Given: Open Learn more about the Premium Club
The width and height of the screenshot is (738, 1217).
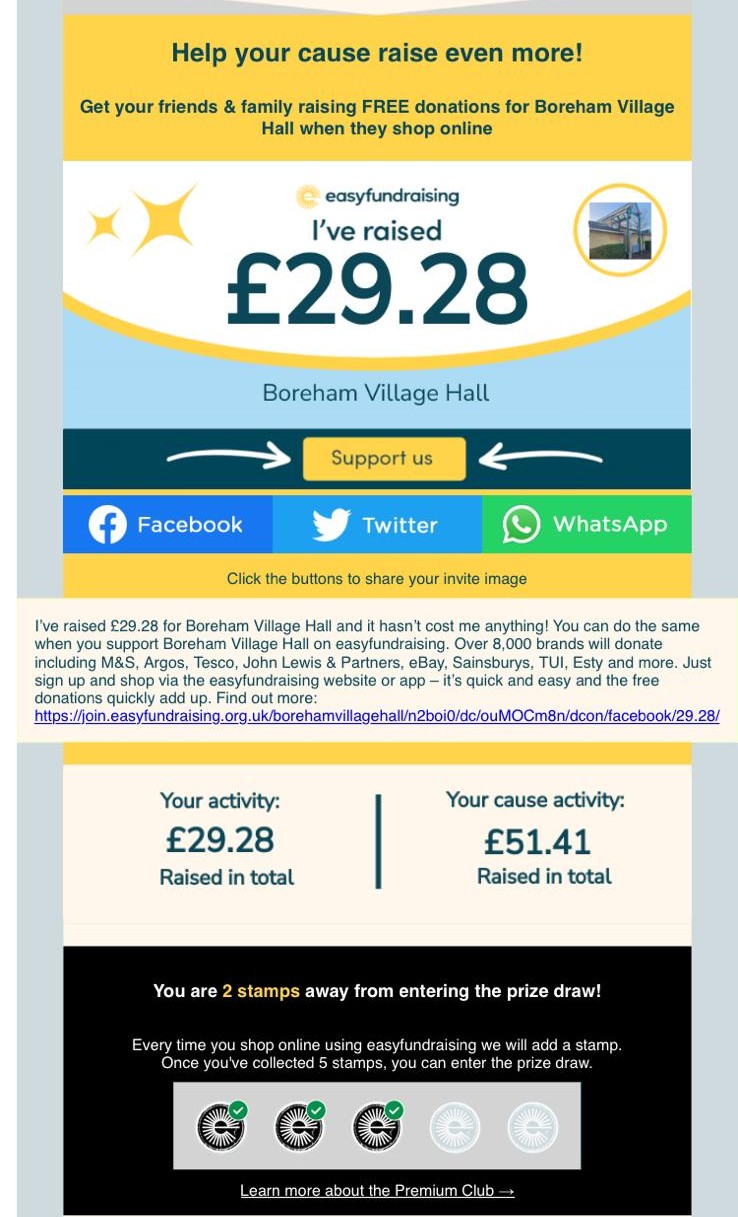Looking at the screenshot, I should [x=377, y=1191].
